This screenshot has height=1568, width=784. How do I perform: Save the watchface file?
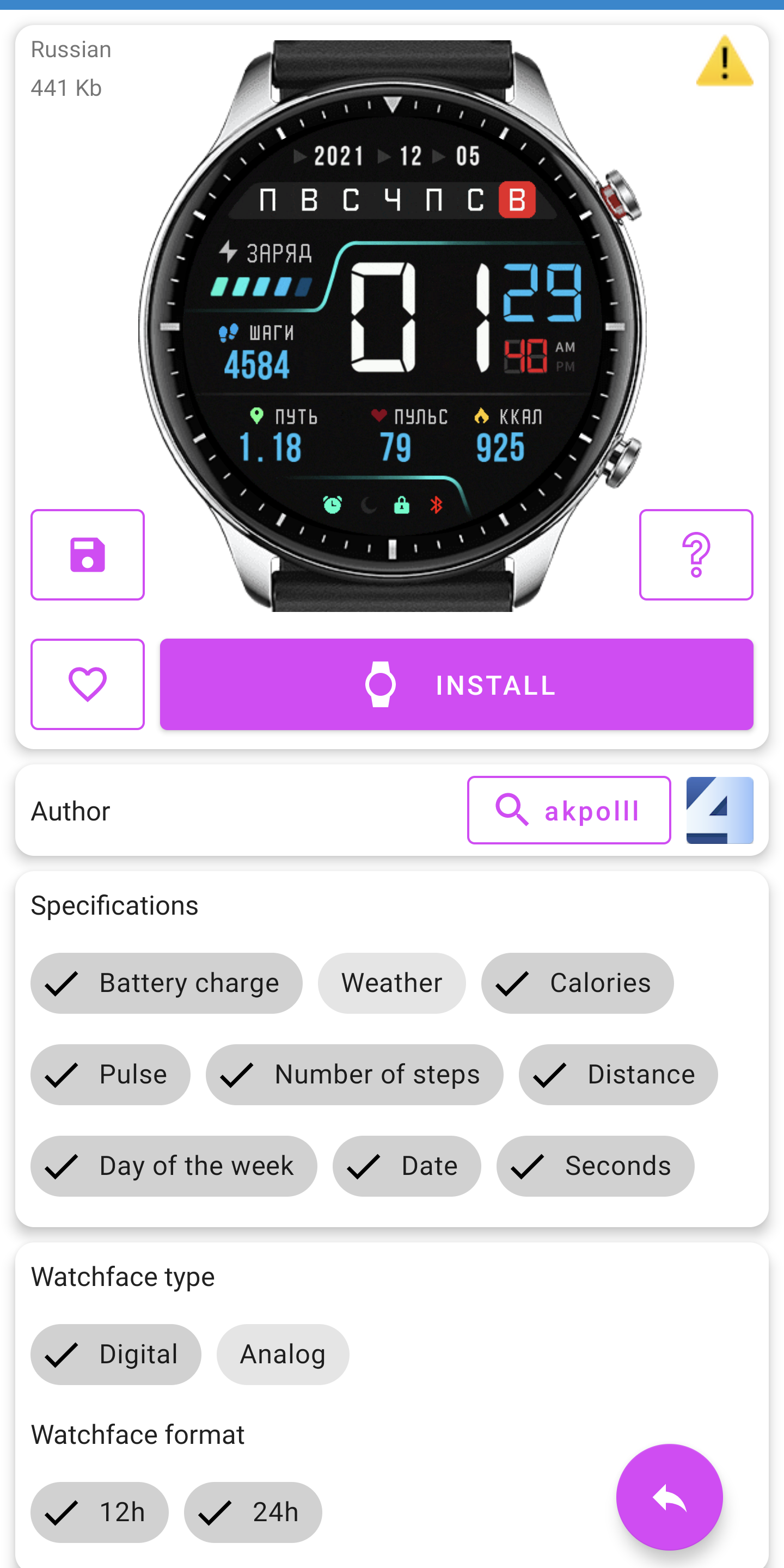click(x=88, y=555)
